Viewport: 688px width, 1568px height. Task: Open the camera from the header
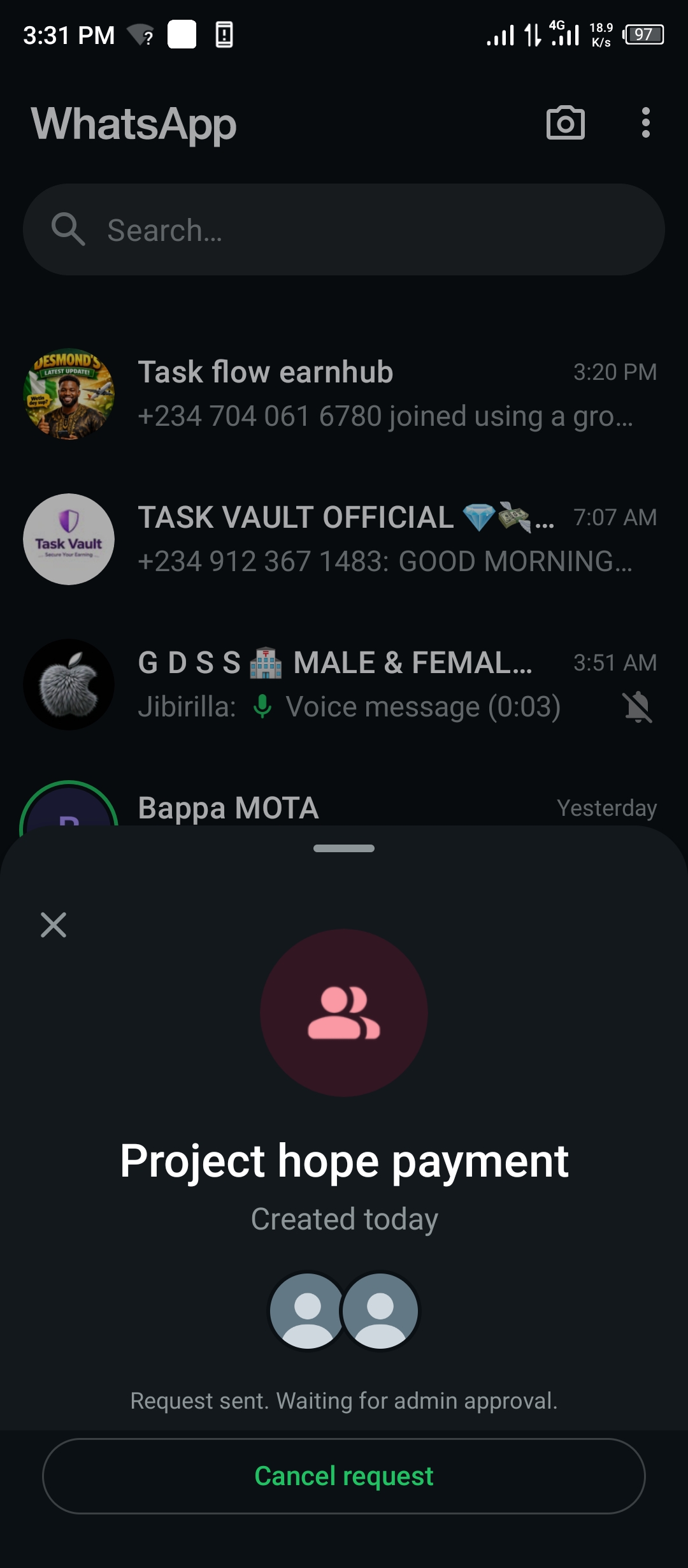pos(565,122)
